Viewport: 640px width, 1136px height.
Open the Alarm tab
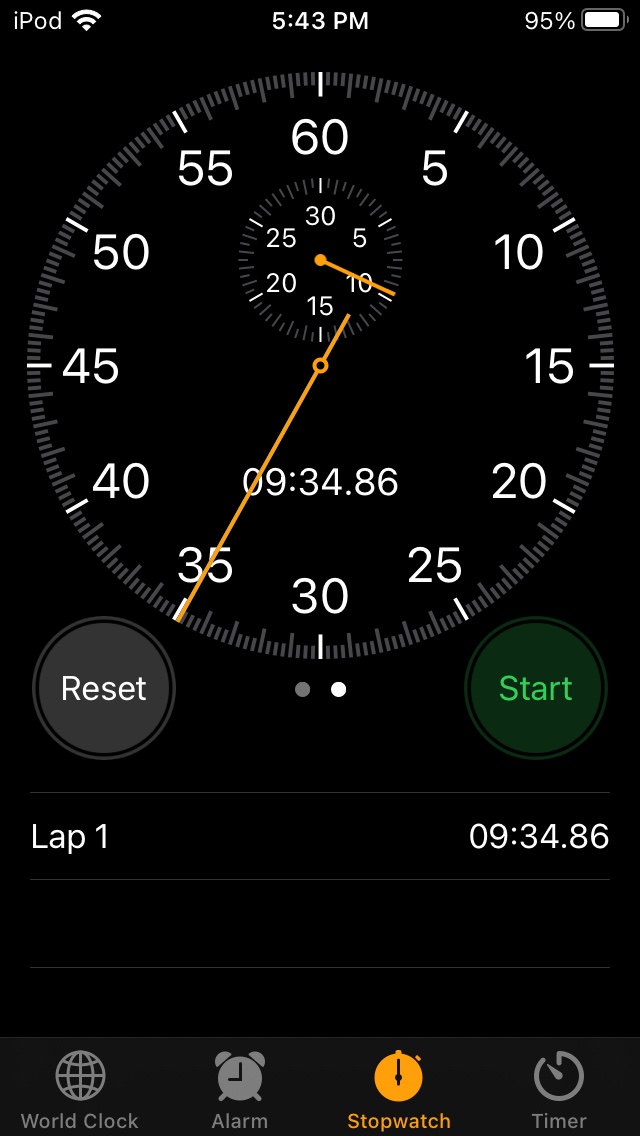click(240, 1089)
